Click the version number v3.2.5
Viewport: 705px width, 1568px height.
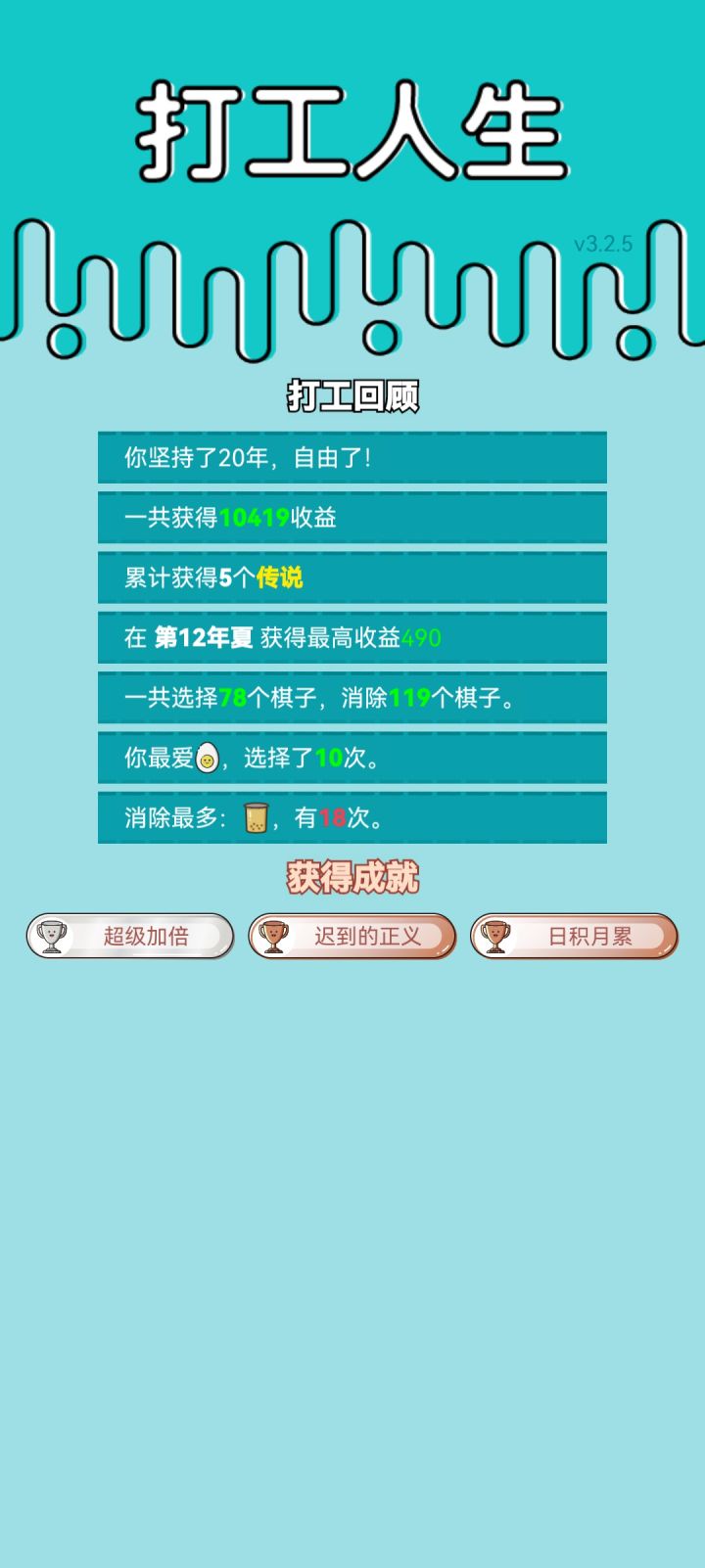(x=602, y=244)
